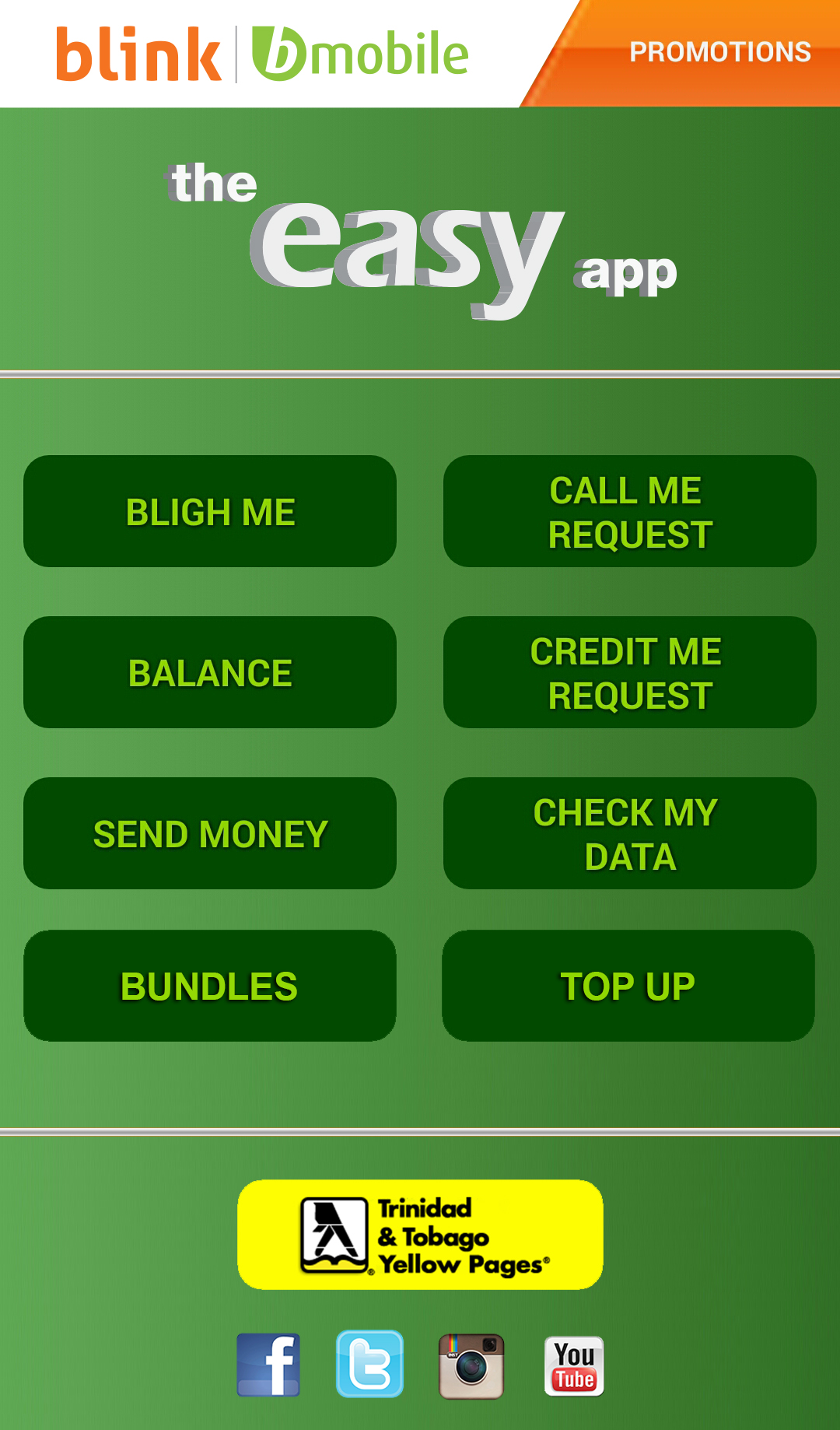View available Bundles
The height and width of the screenshot is (1430, 840).
pyautogui.click(x=210, y=987)
